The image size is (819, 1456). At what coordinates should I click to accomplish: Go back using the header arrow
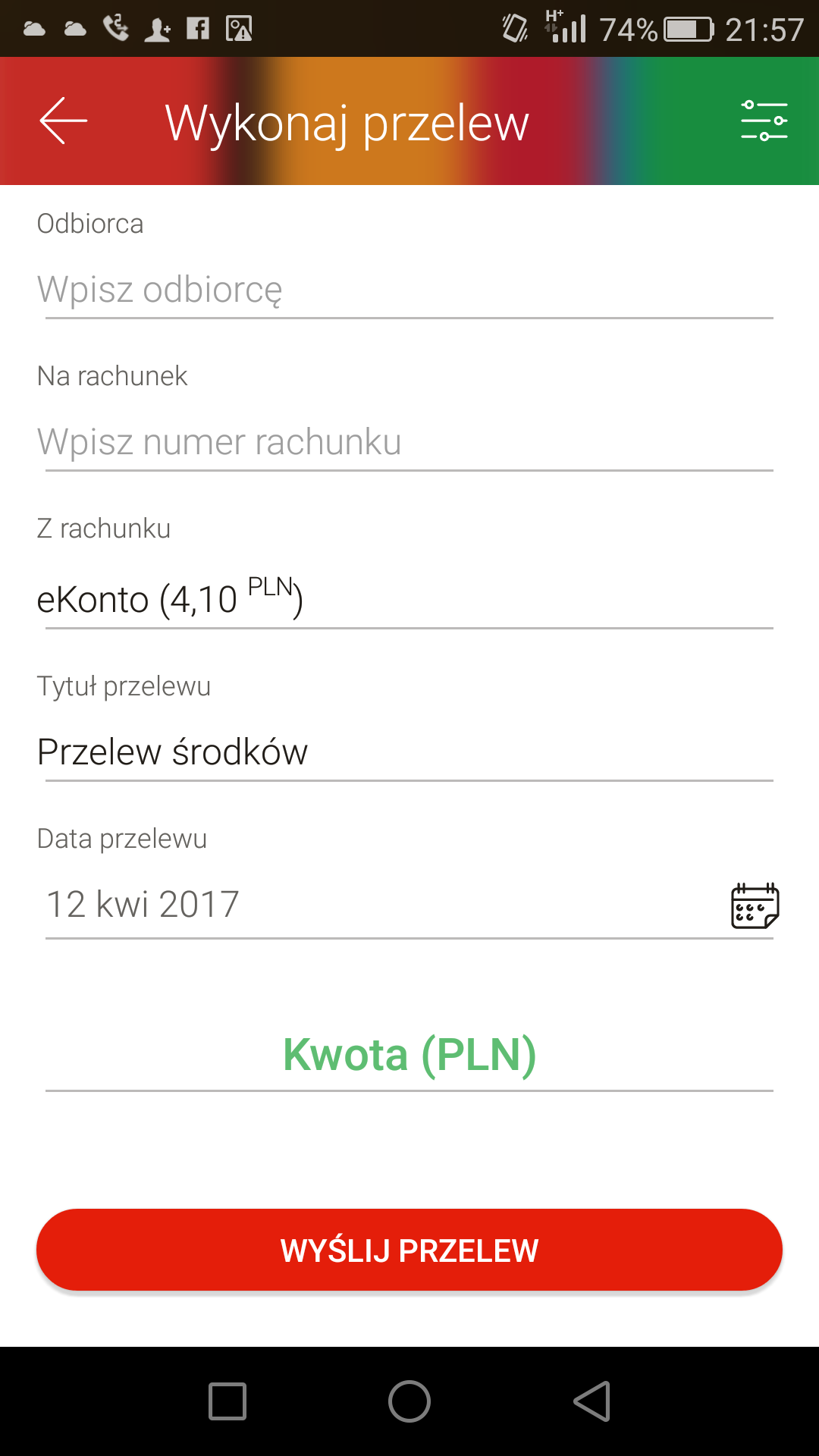[64, 121]
